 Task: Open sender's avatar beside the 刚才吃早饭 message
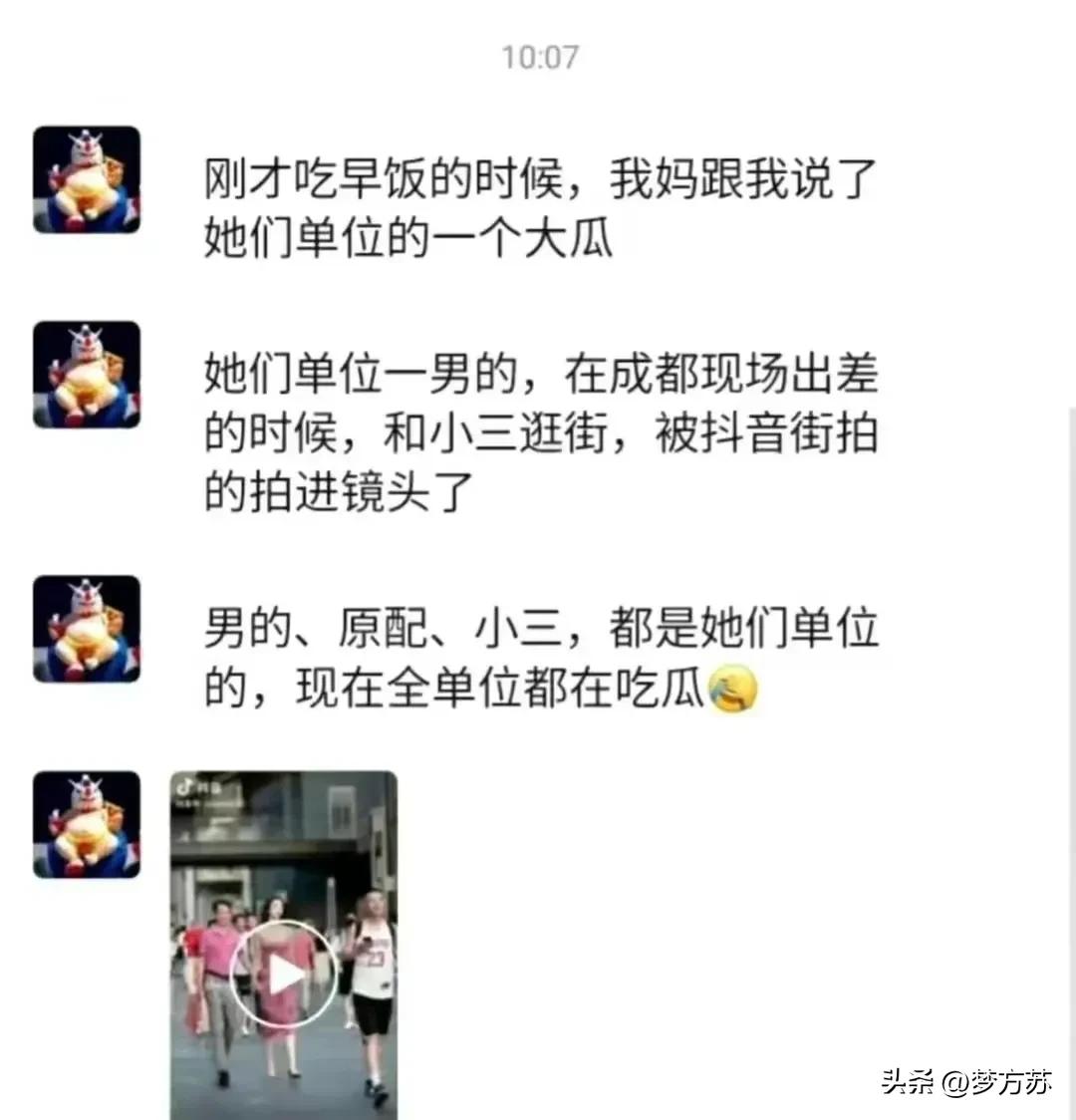(x=87, y=179)
